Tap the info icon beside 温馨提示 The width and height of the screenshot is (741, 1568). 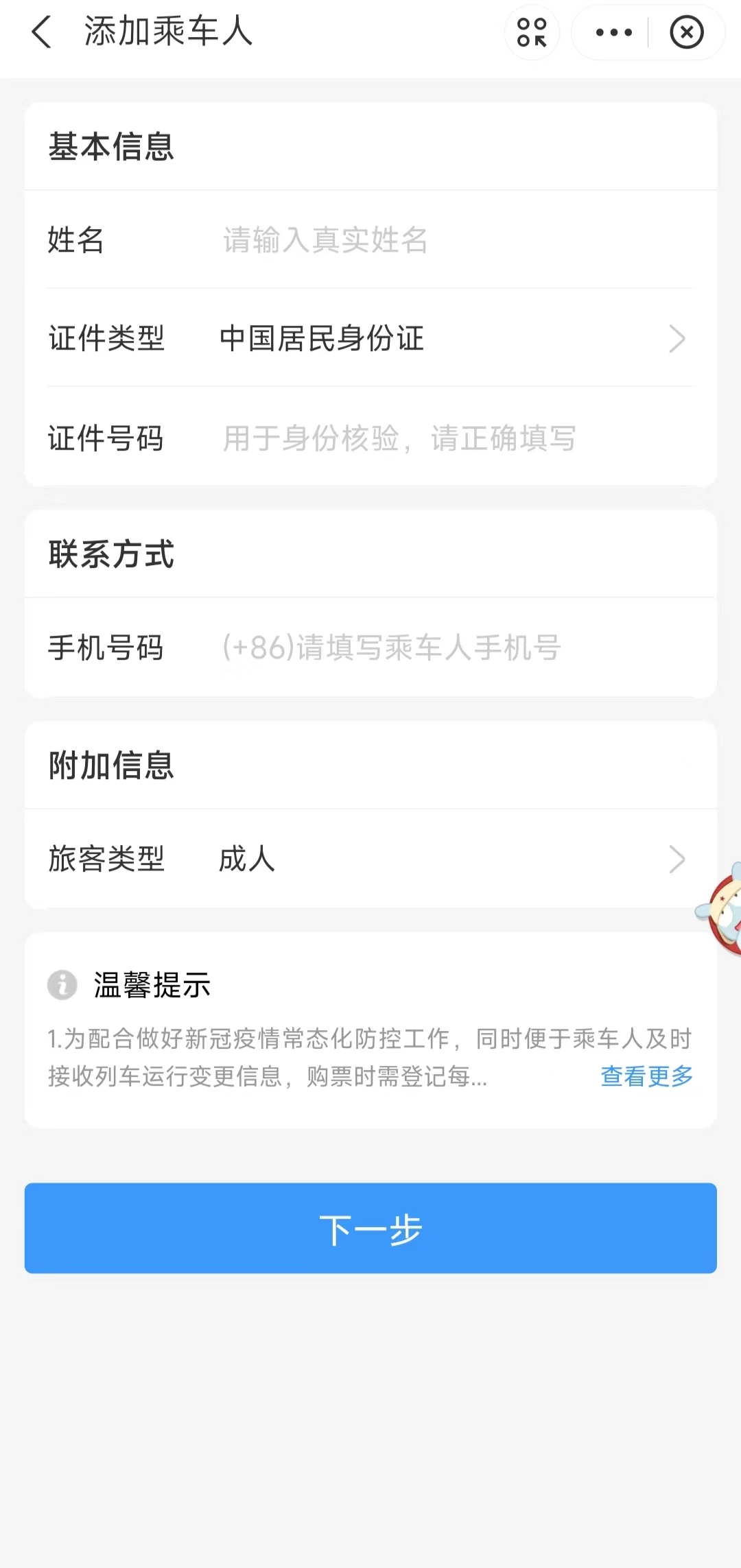[62, 986]
